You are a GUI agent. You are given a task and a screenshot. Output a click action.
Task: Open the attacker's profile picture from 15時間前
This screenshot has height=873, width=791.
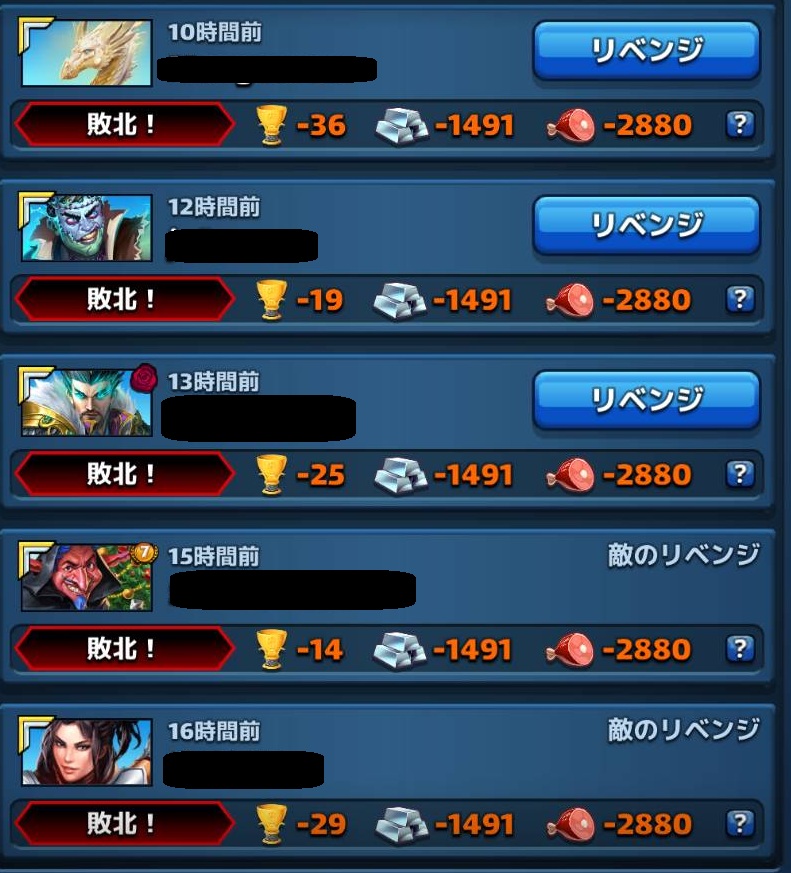coord(87,577)
